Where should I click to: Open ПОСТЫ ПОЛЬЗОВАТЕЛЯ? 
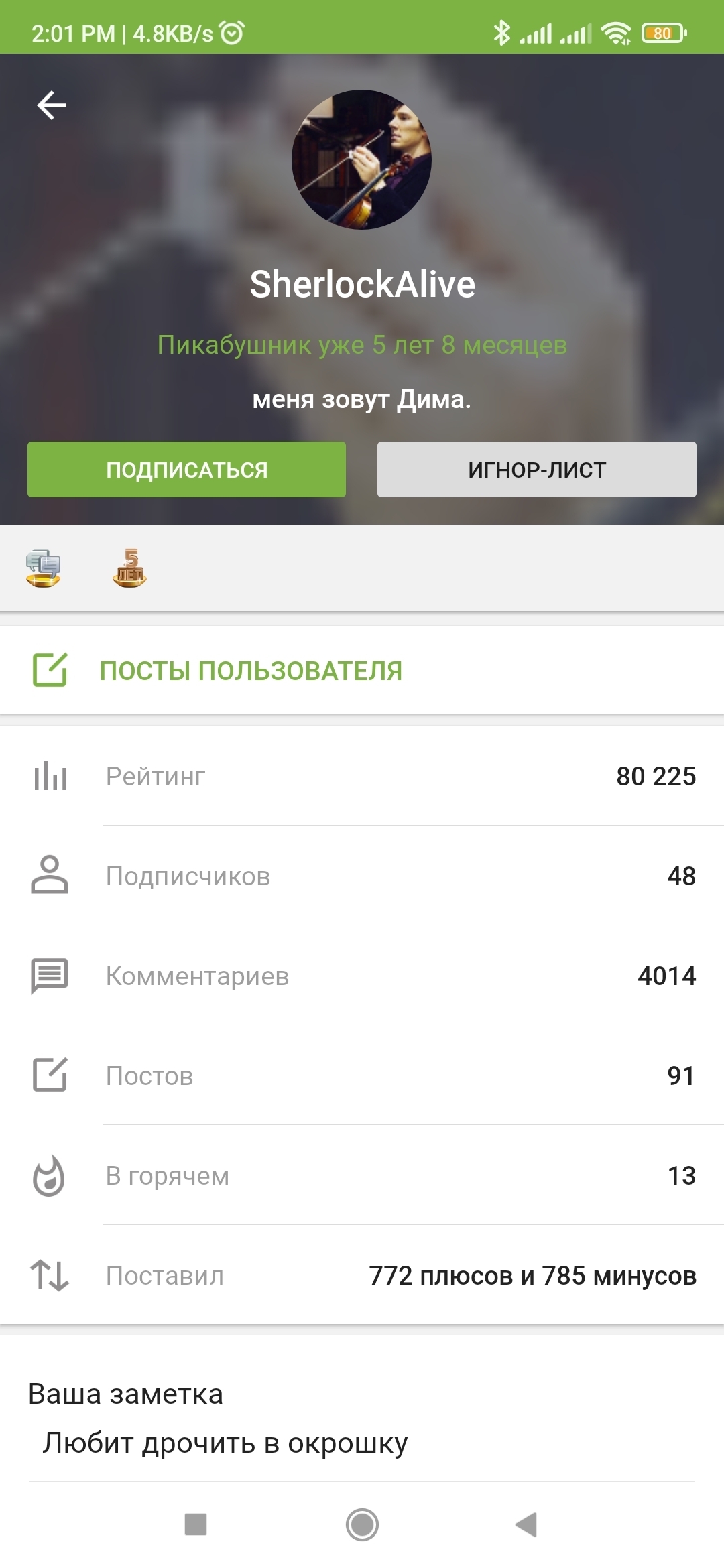point(251,671)
